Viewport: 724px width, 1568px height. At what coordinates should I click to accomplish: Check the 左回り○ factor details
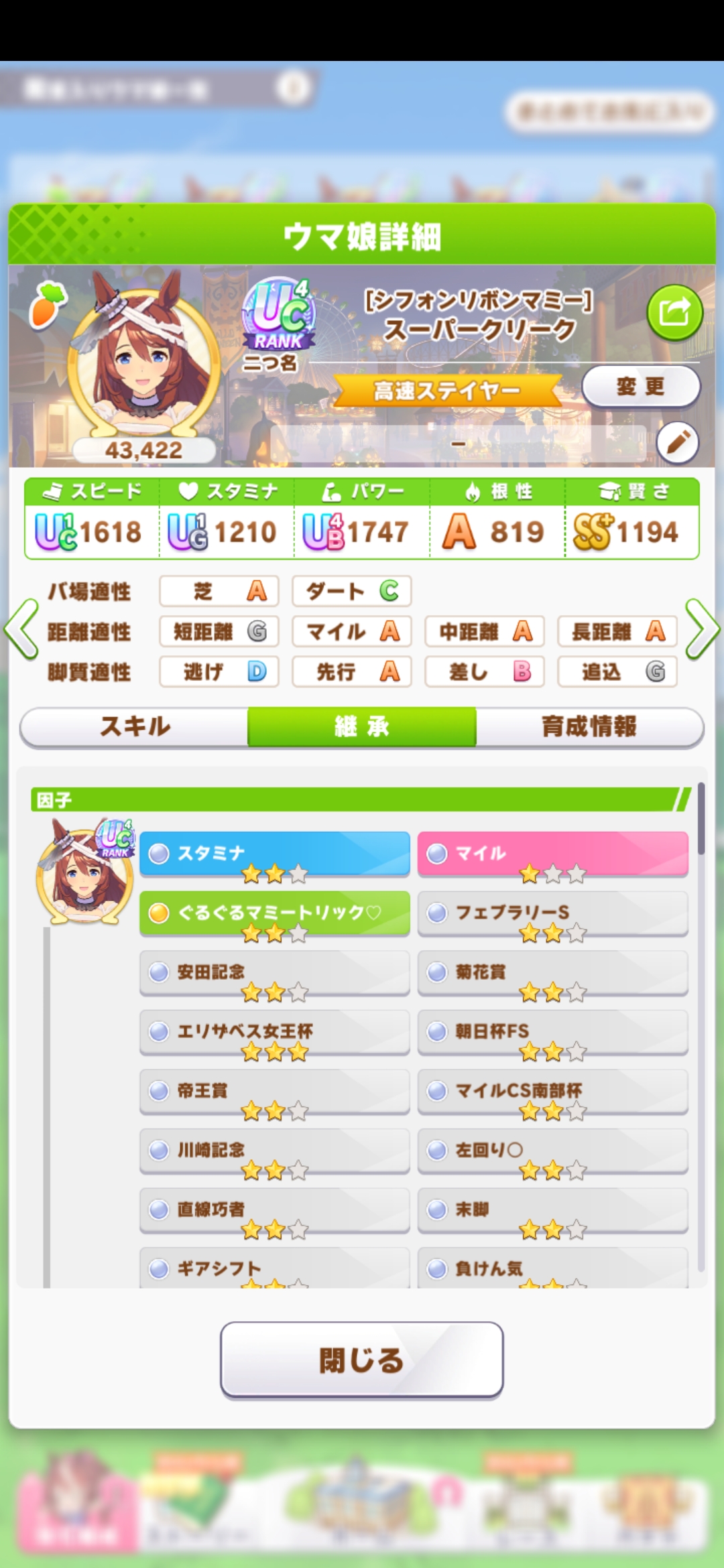click(552, 1150)
